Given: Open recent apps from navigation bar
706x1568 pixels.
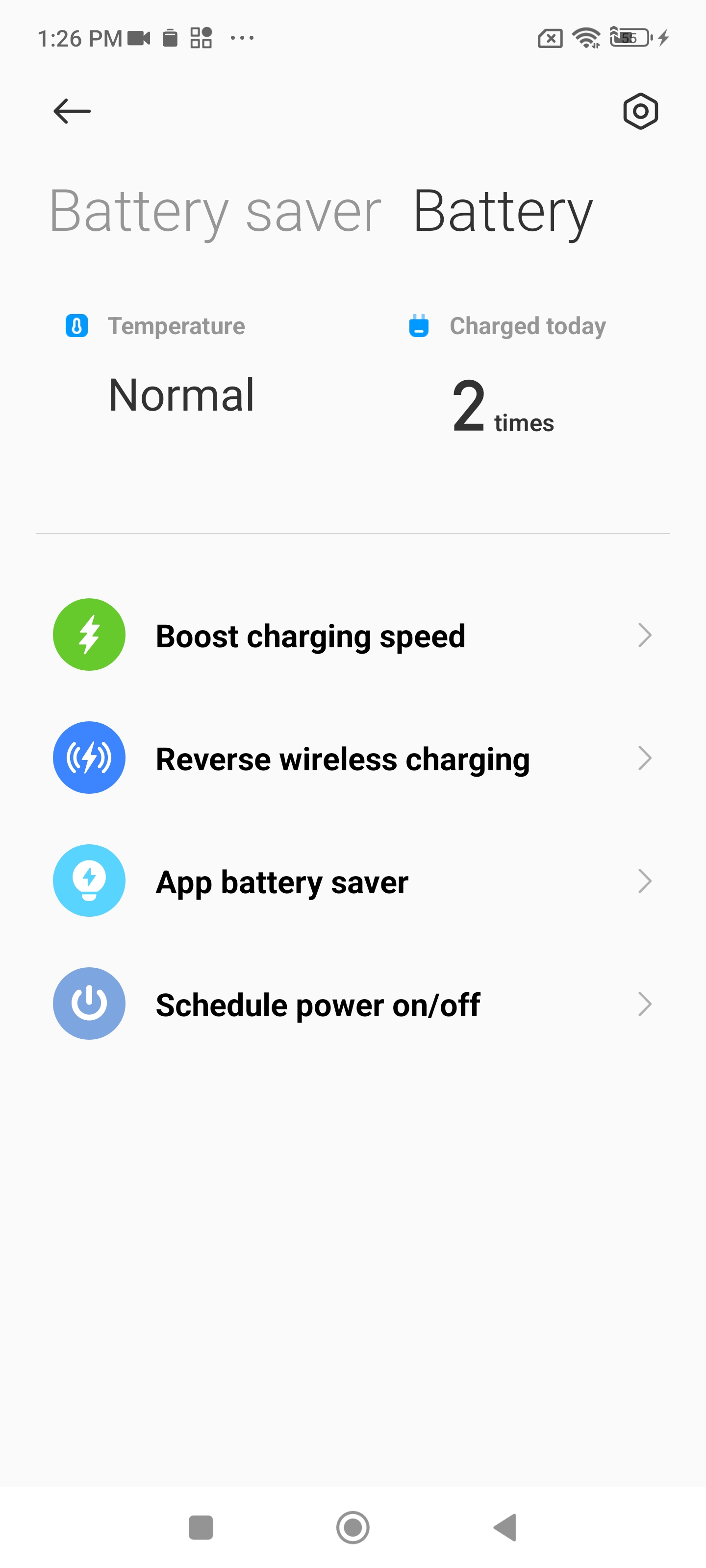Looking at the screenshot, I should tap(201, 1527).
